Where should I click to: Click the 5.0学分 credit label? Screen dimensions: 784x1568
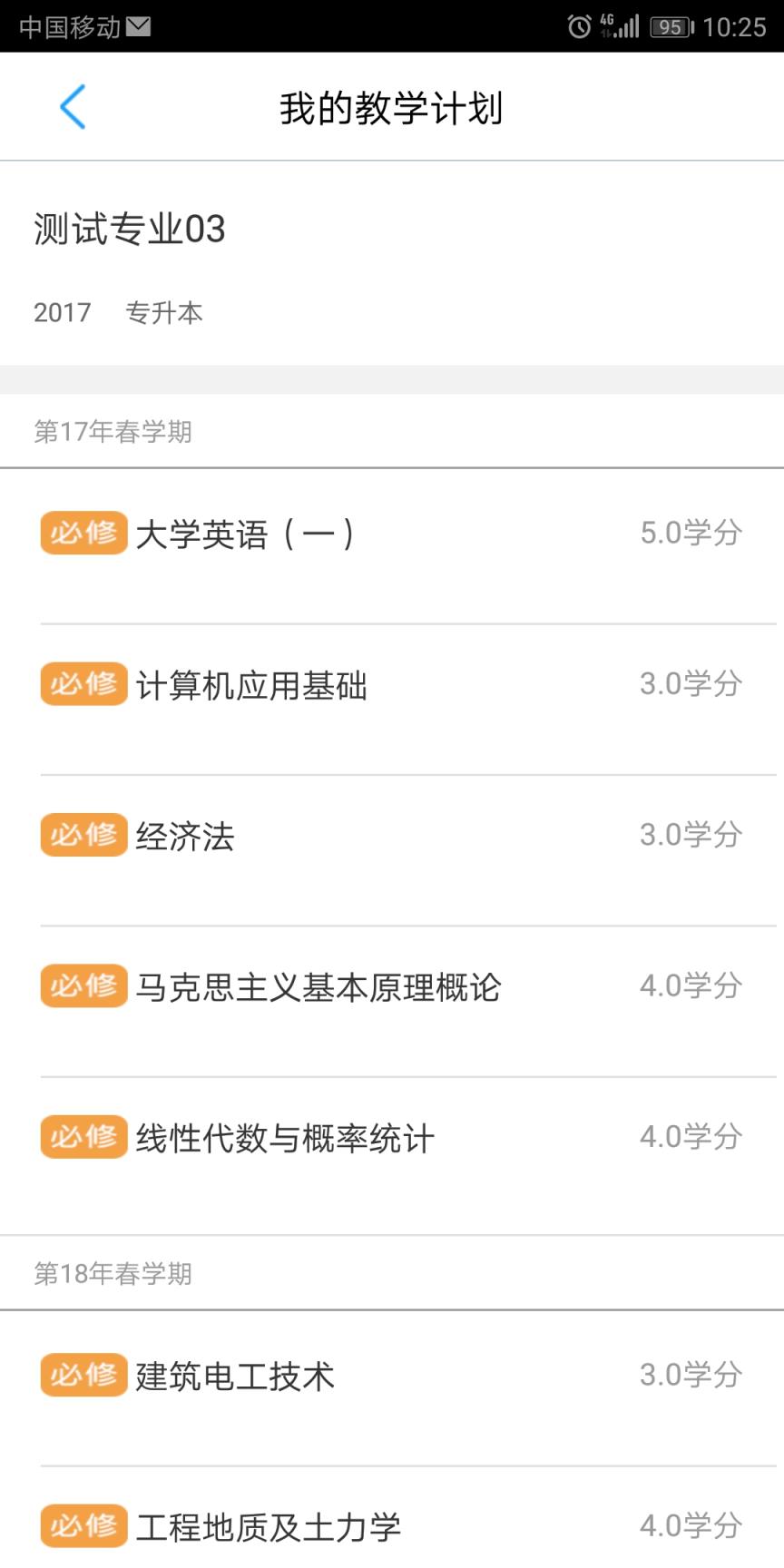tap(692, 534)
